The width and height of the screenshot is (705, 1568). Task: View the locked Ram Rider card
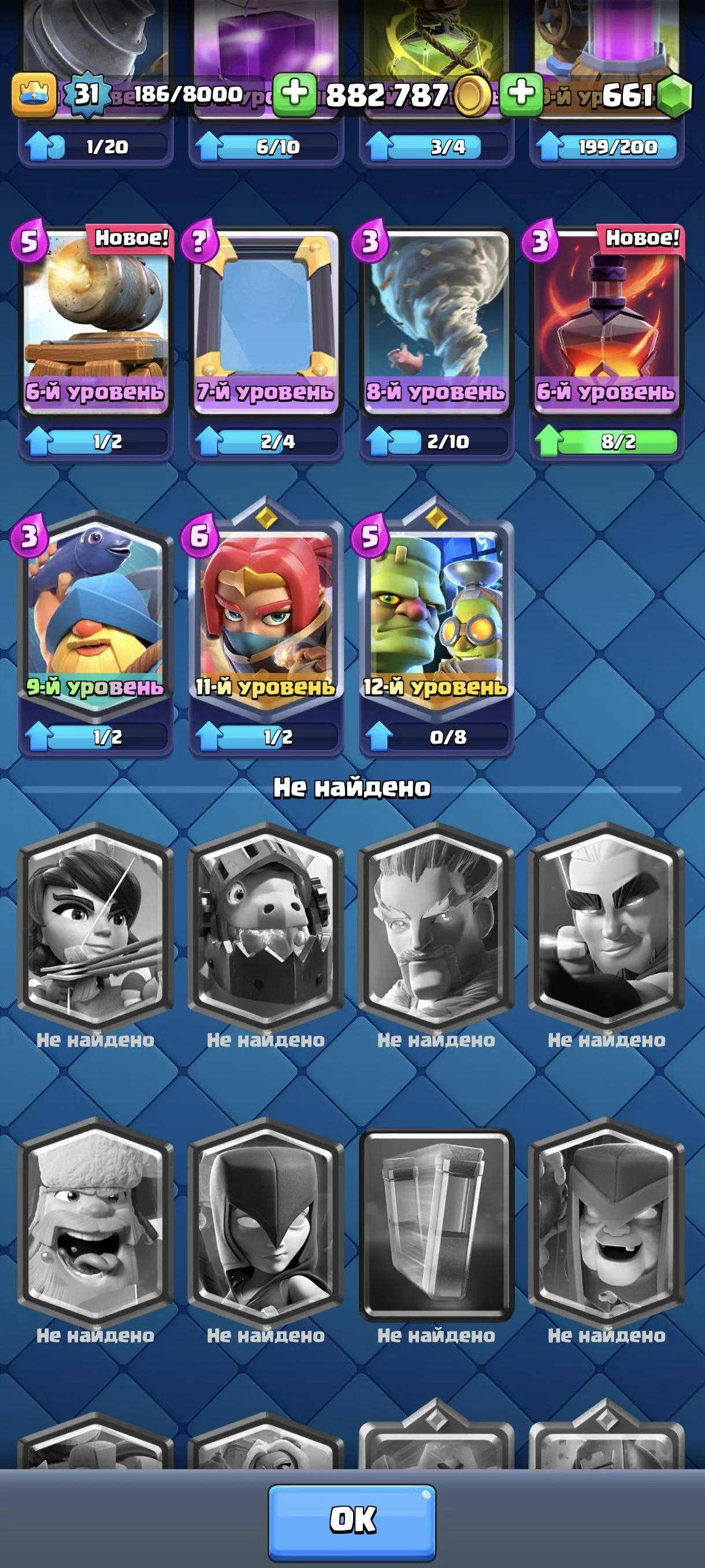click(x=266, y=925)
